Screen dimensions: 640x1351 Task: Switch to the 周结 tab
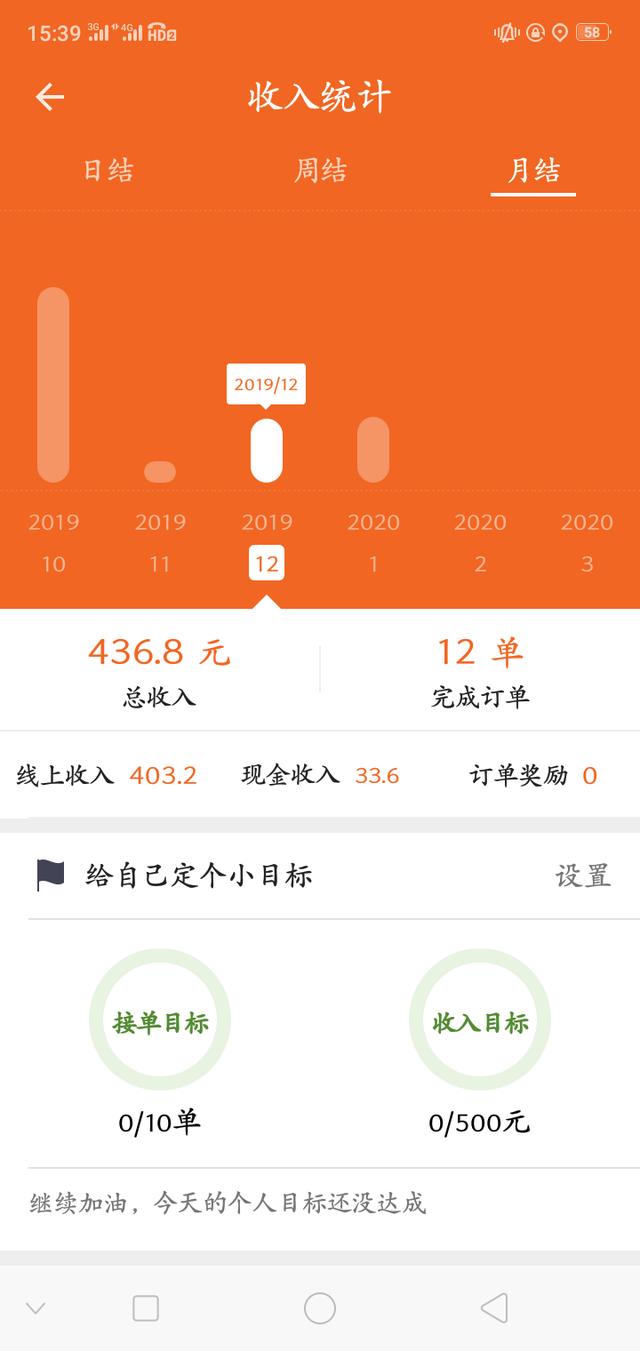click(320, 170)
